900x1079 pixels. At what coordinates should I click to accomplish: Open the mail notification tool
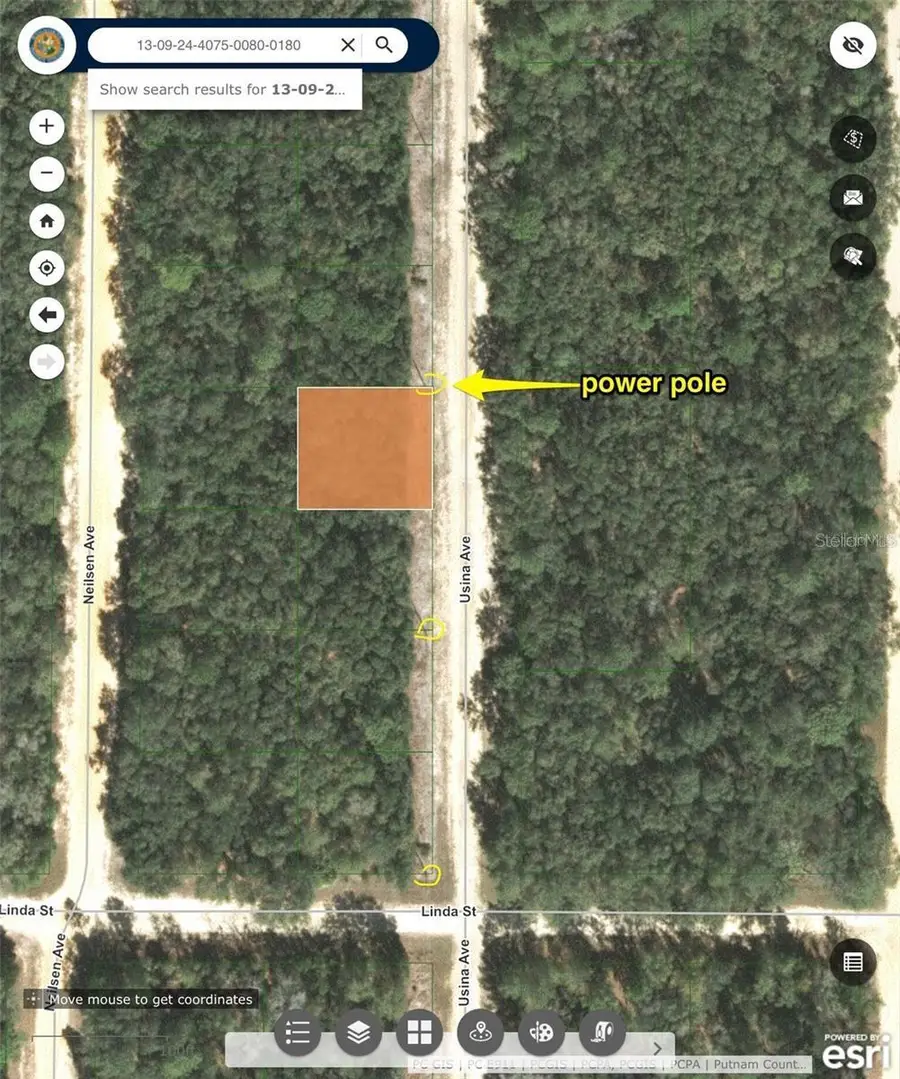tap(853, 198)
